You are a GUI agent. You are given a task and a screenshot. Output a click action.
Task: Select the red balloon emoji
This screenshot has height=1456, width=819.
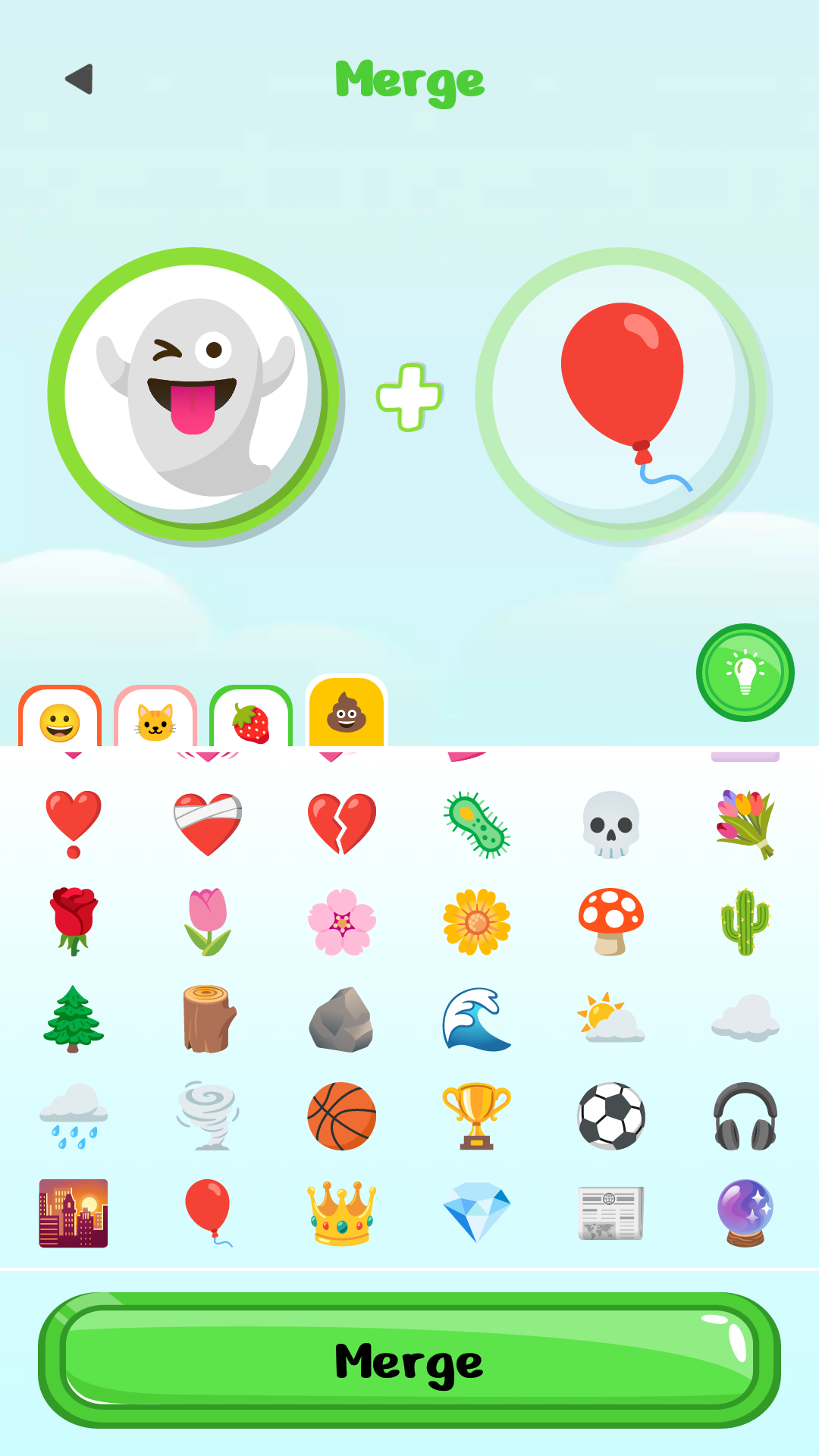click(207, 1211)
